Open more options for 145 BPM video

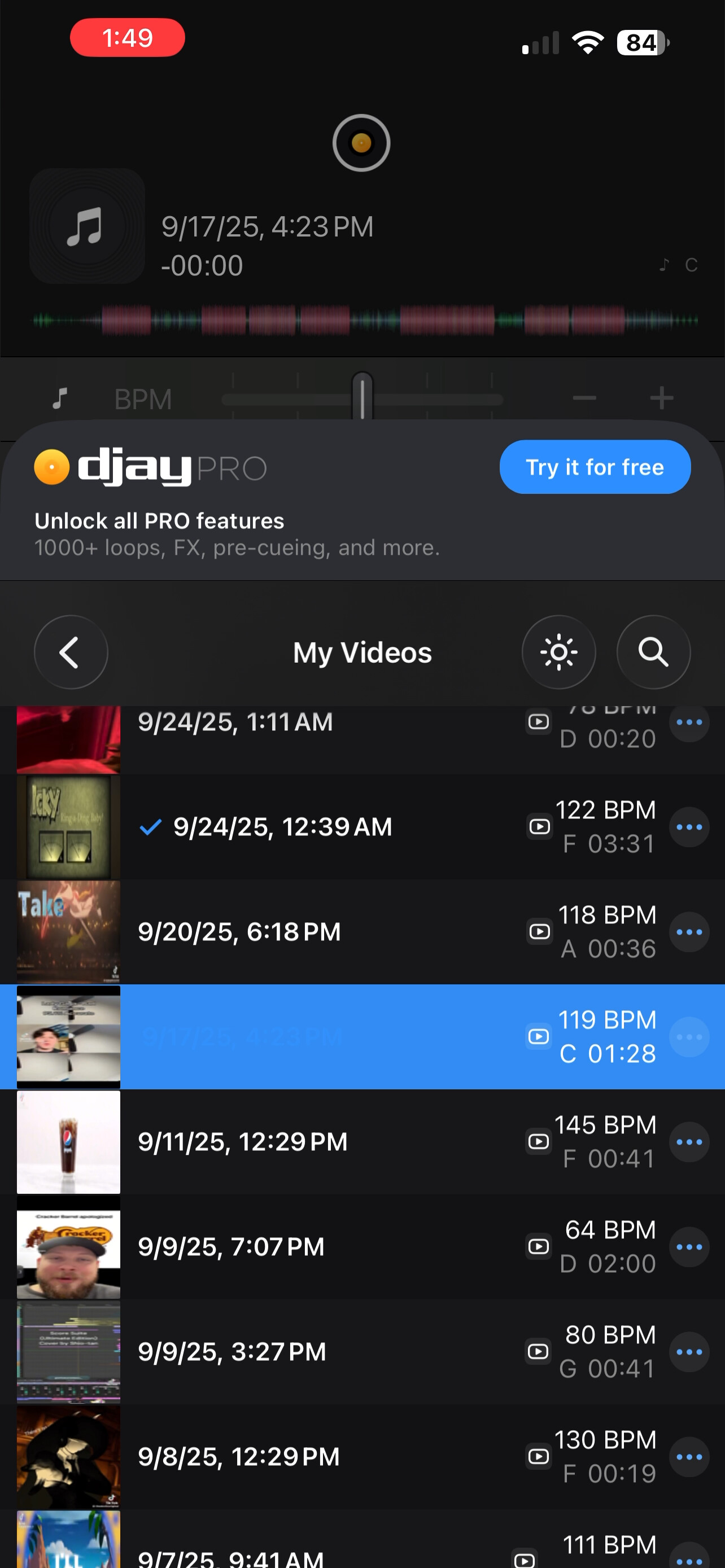[x=689, y=1141]
